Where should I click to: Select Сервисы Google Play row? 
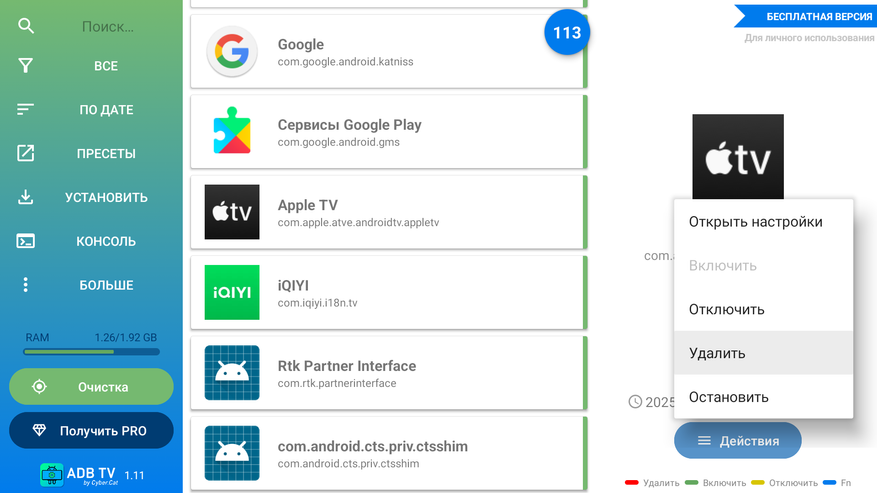385,132
